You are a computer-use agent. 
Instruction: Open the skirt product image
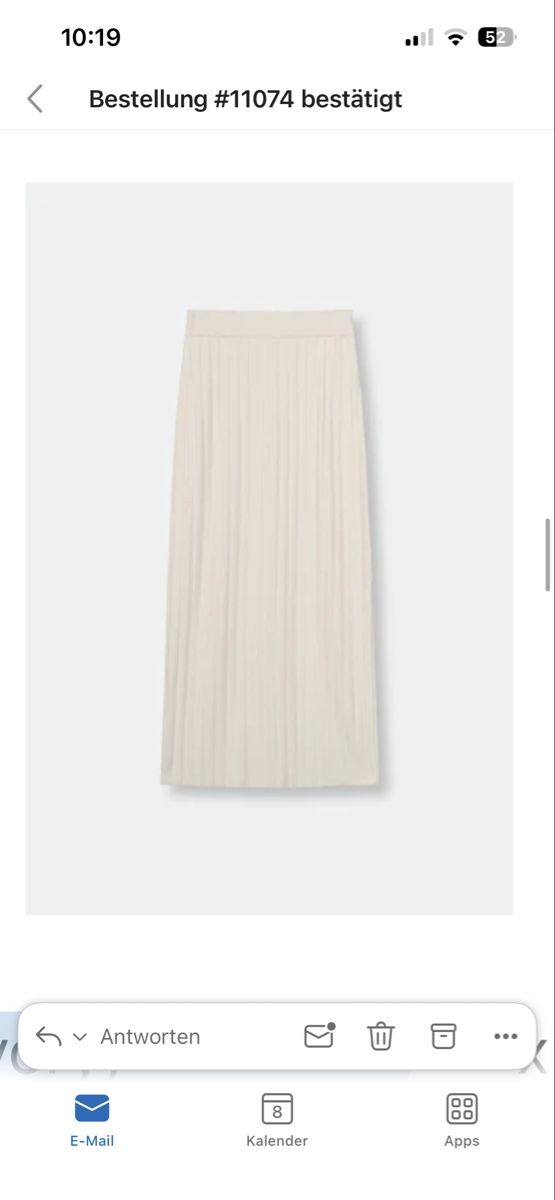(x=269, y=548)
